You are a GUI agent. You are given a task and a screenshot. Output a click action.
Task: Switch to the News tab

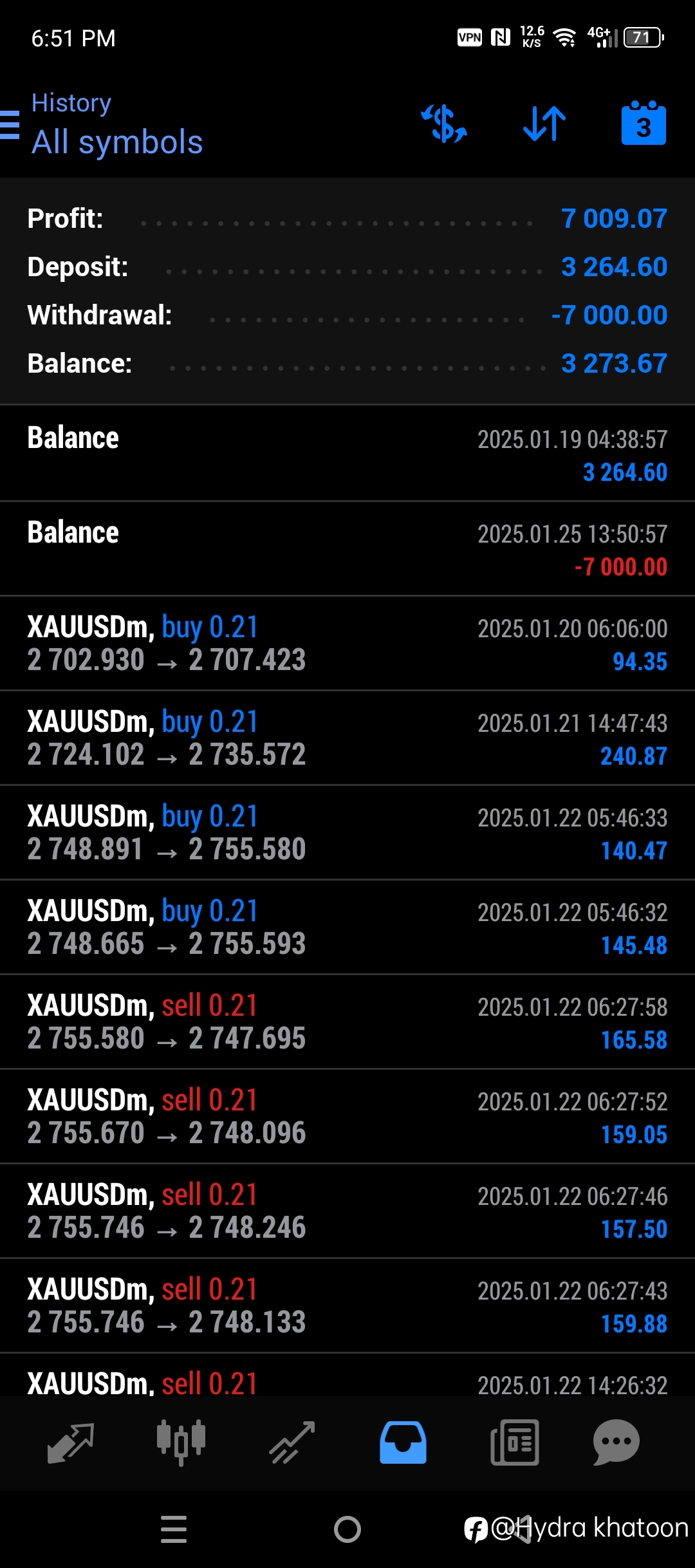514,1442
